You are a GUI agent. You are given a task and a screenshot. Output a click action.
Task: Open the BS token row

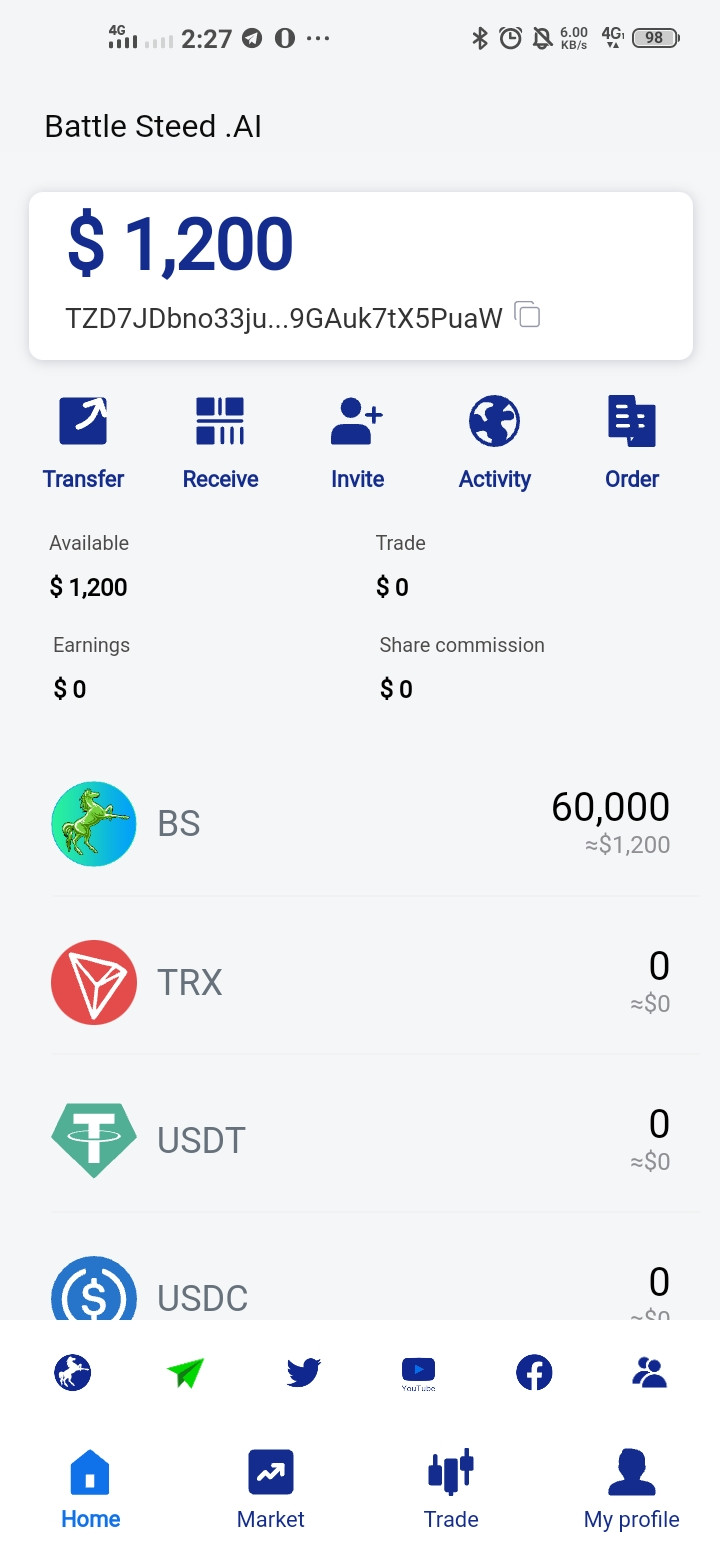[360, 824]
